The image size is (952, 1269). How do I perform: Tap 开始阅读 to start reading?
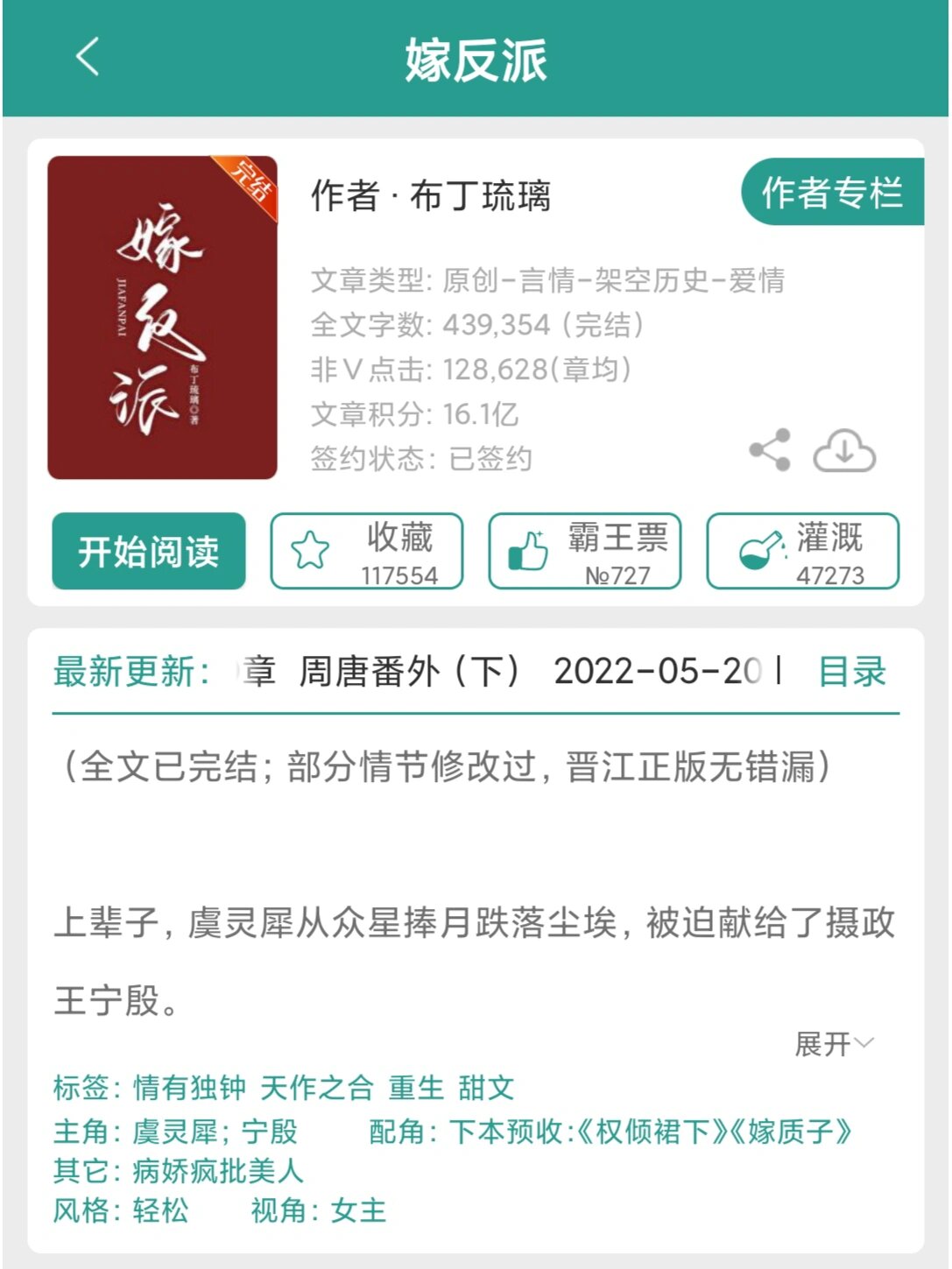click(x=147, y=552)
